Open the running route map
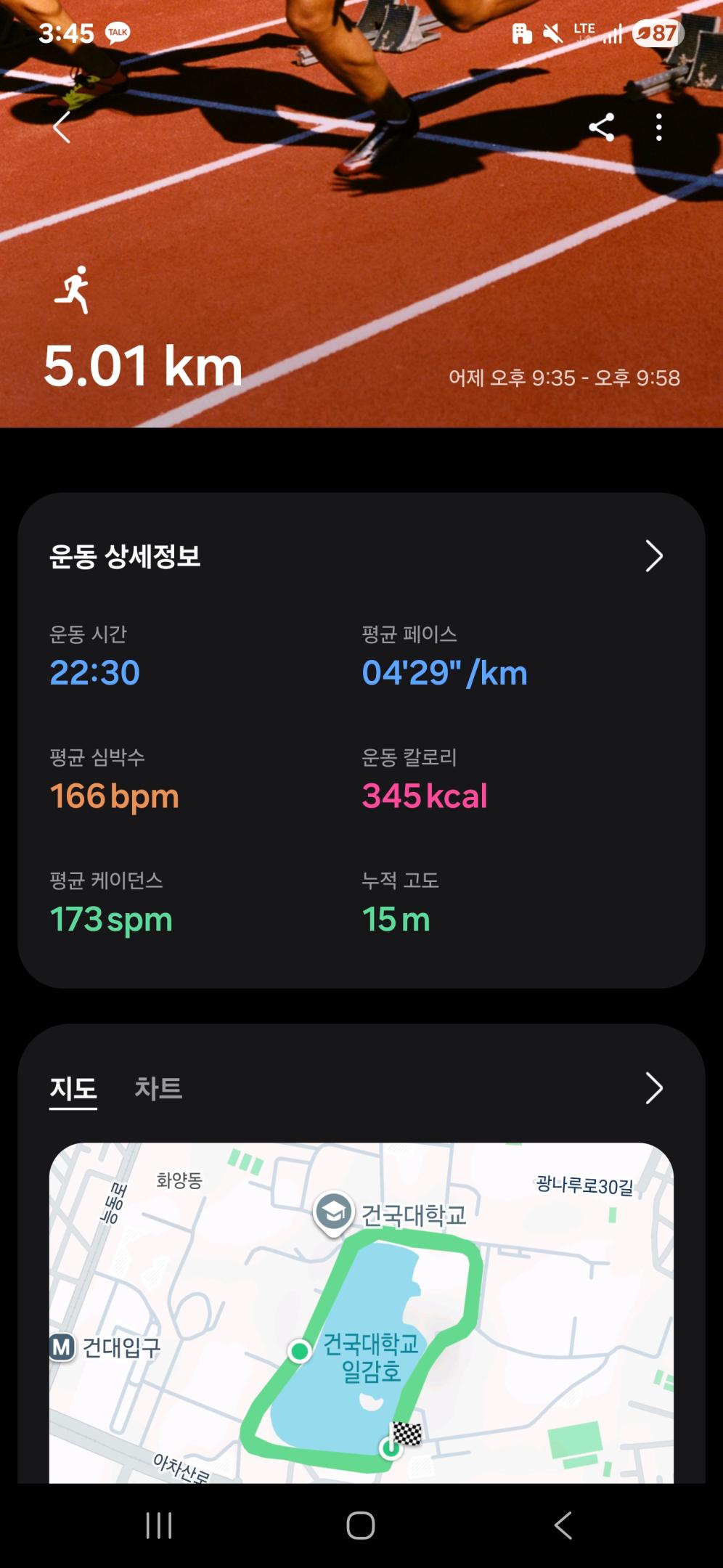 point(361,1314)
